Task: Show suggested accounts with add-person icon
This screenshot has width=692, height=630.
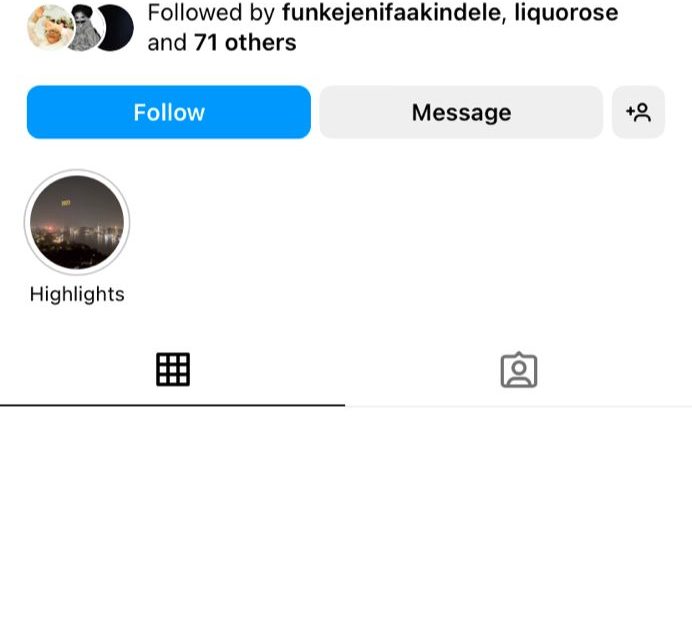Action: 638,112
